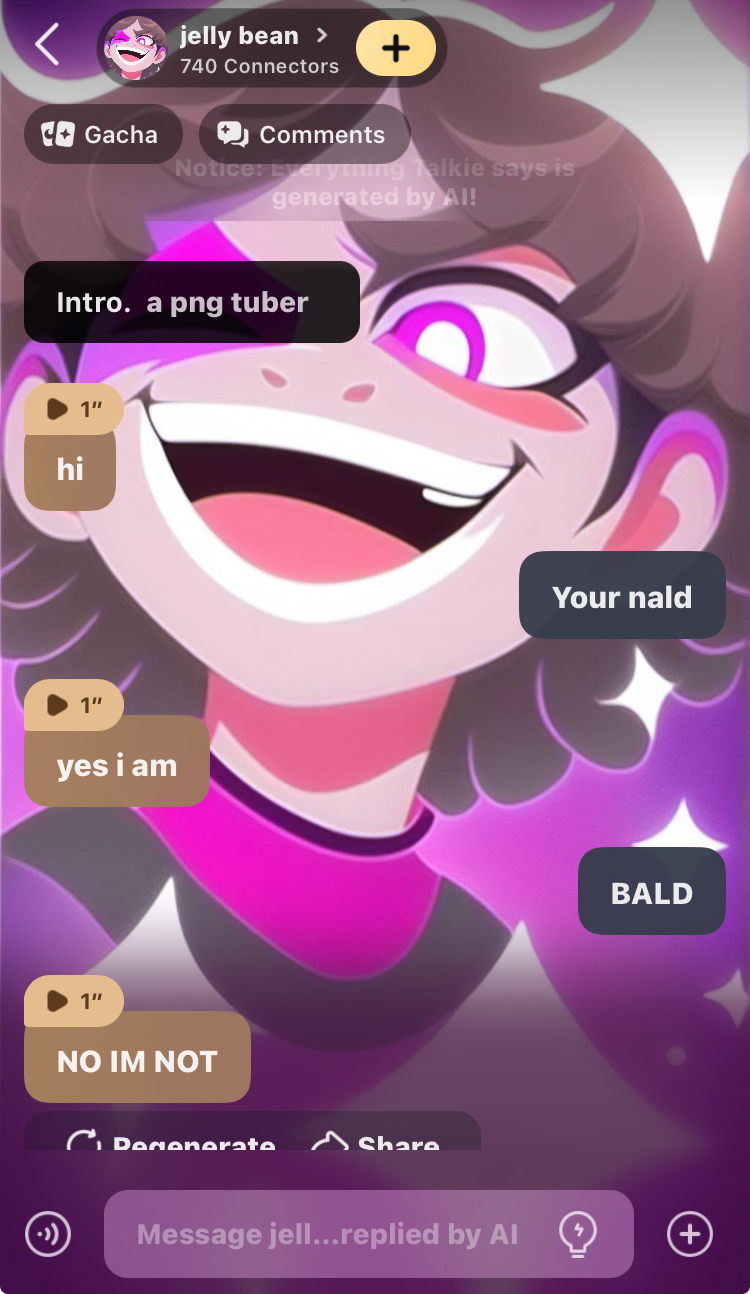Connect with jelly bean via the yellow plus button

tap(396, 48)
